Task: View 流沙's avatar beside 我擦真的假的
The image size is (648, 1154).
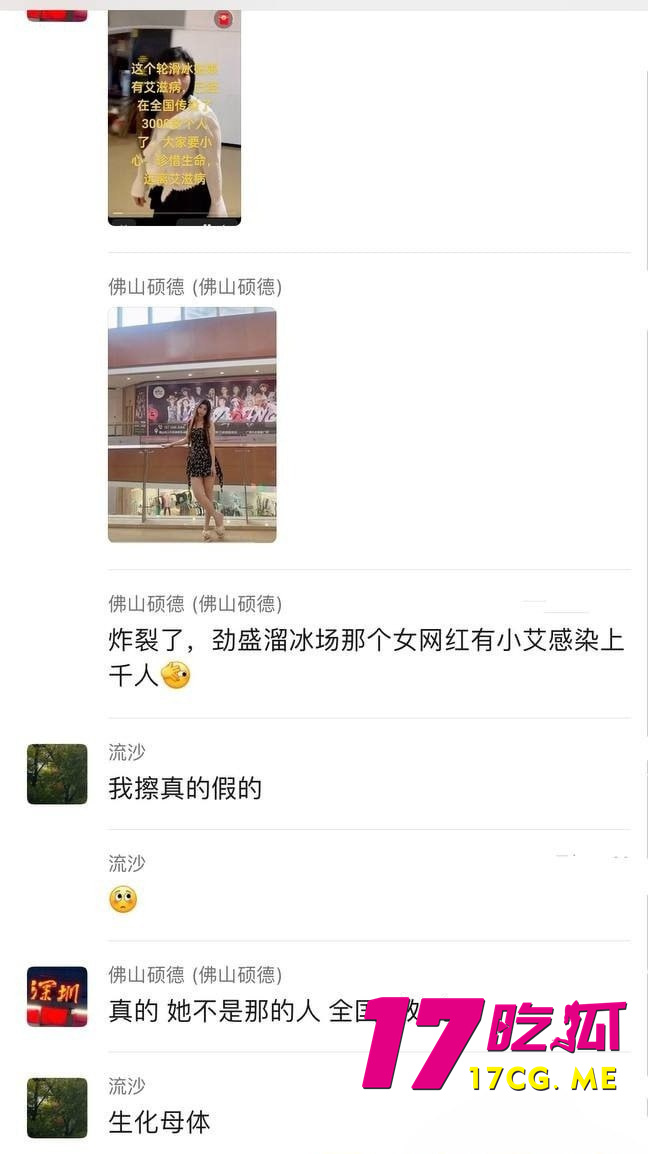Action: click(x=57, y=774)
